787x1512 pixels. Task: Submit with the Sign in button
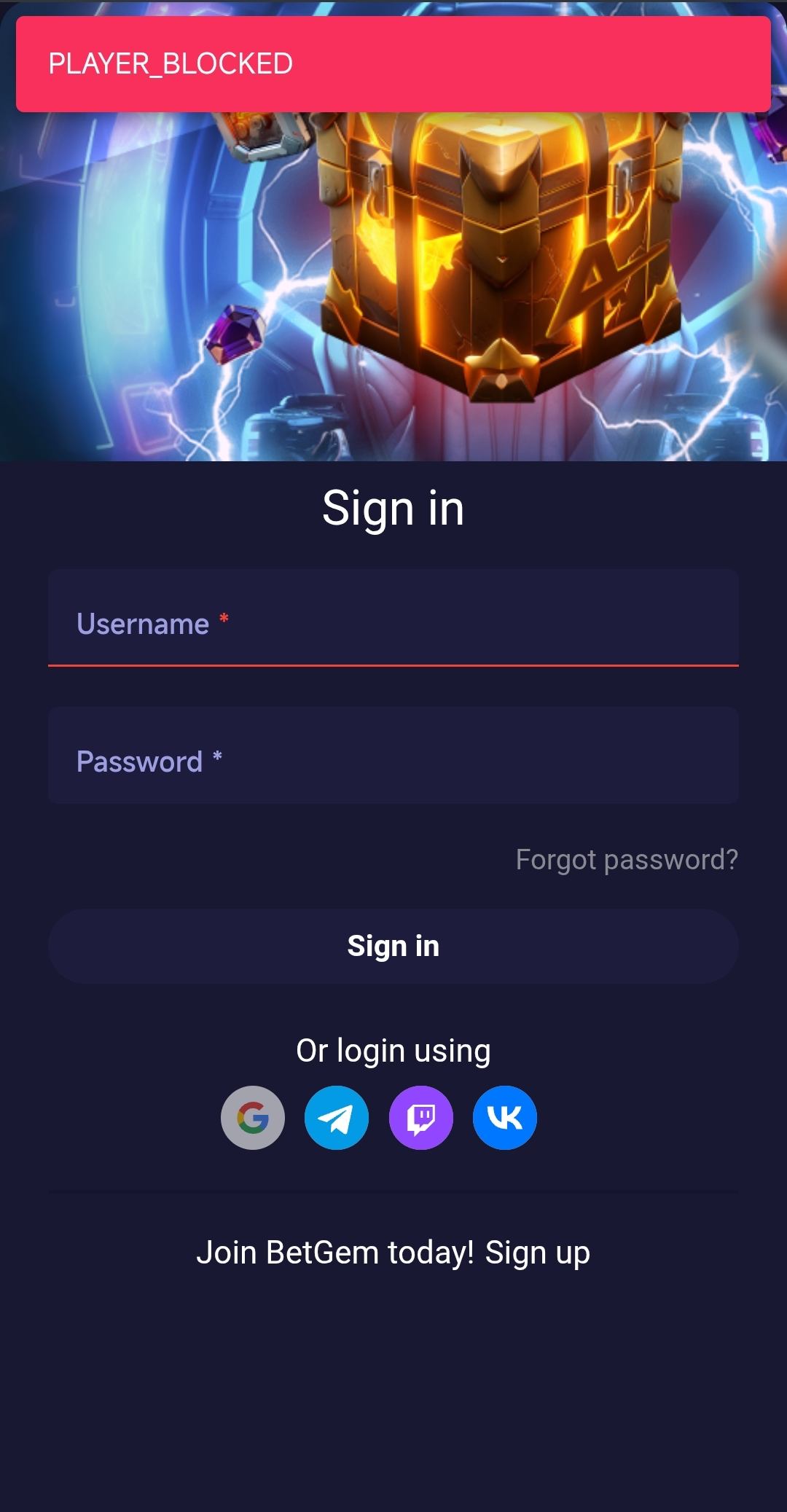click(x=393, y=946)
